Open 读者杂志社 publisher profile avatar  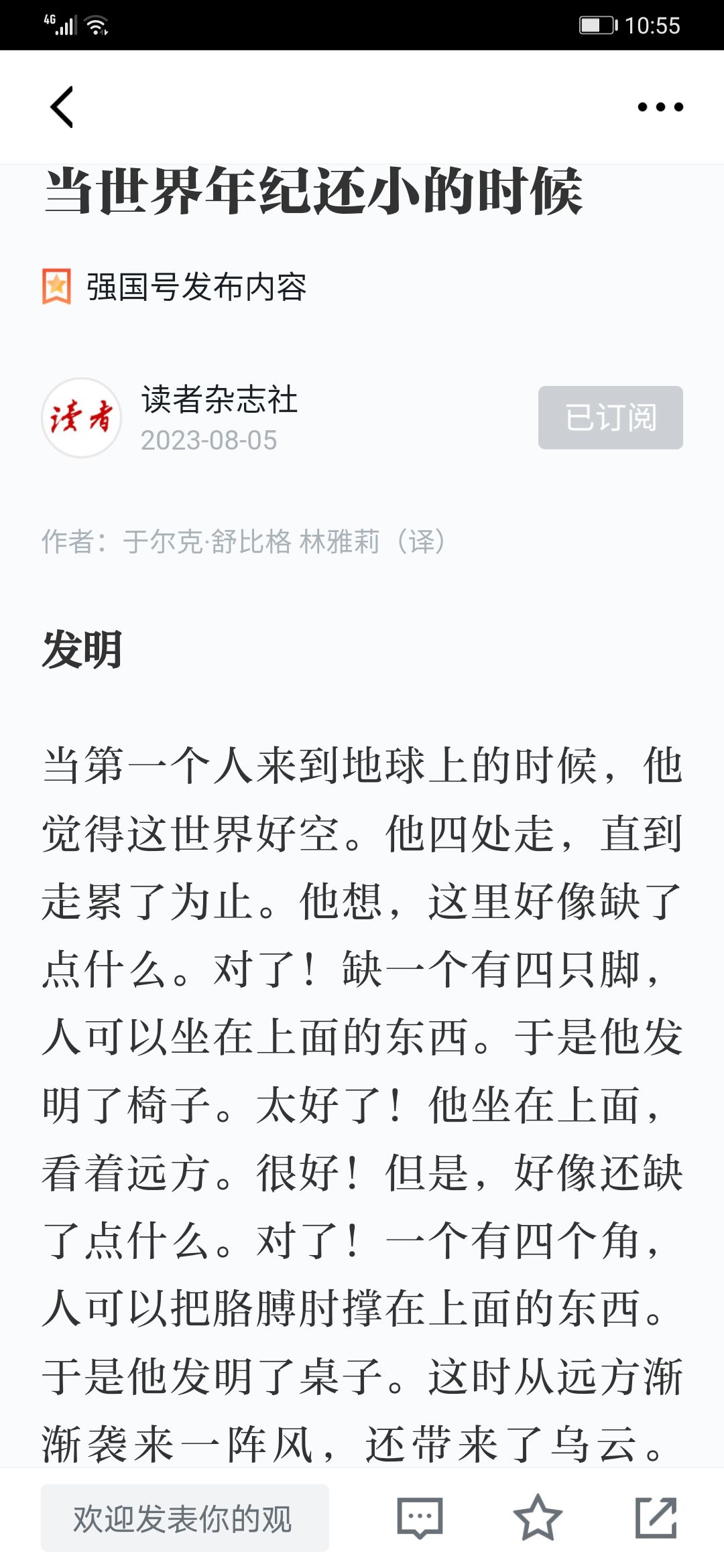click(82, 417)
